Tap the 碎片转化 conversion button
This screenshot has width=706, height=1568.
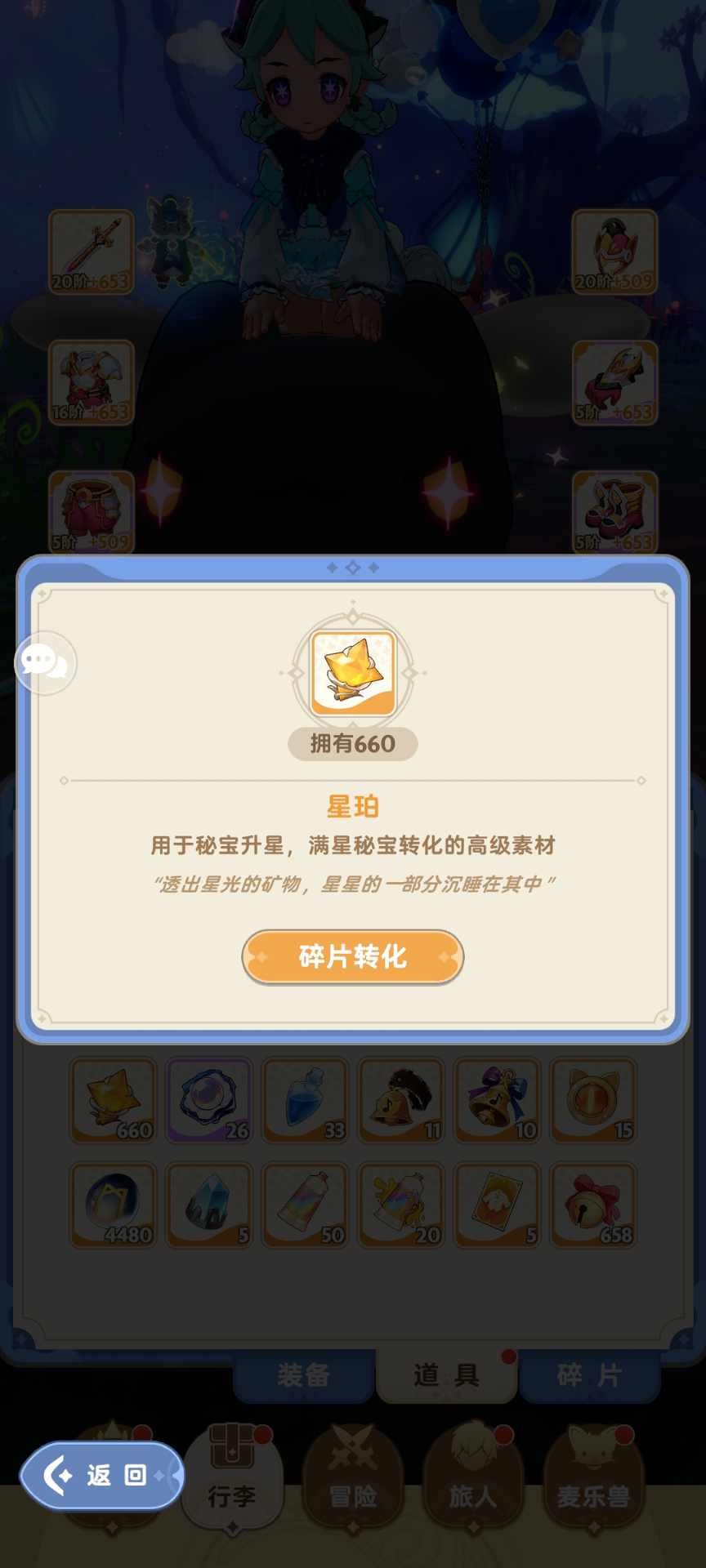[x=351, y=956]
